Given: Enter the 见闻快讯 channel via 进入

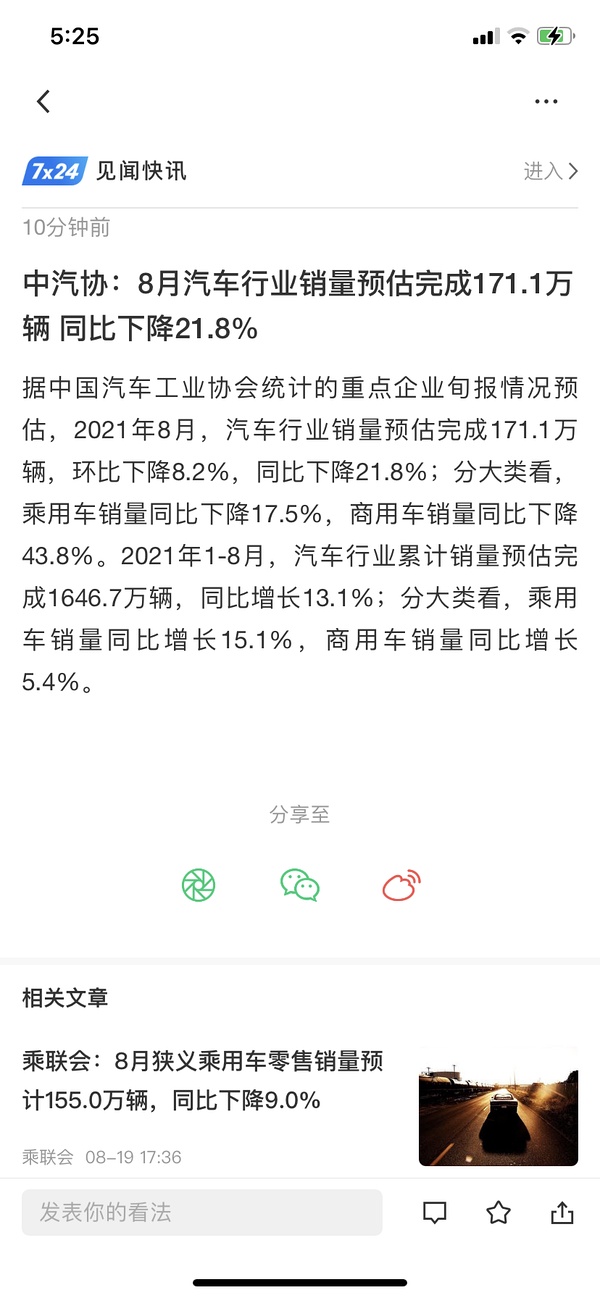Looking at the screenshot, I should tap(550, 171).
